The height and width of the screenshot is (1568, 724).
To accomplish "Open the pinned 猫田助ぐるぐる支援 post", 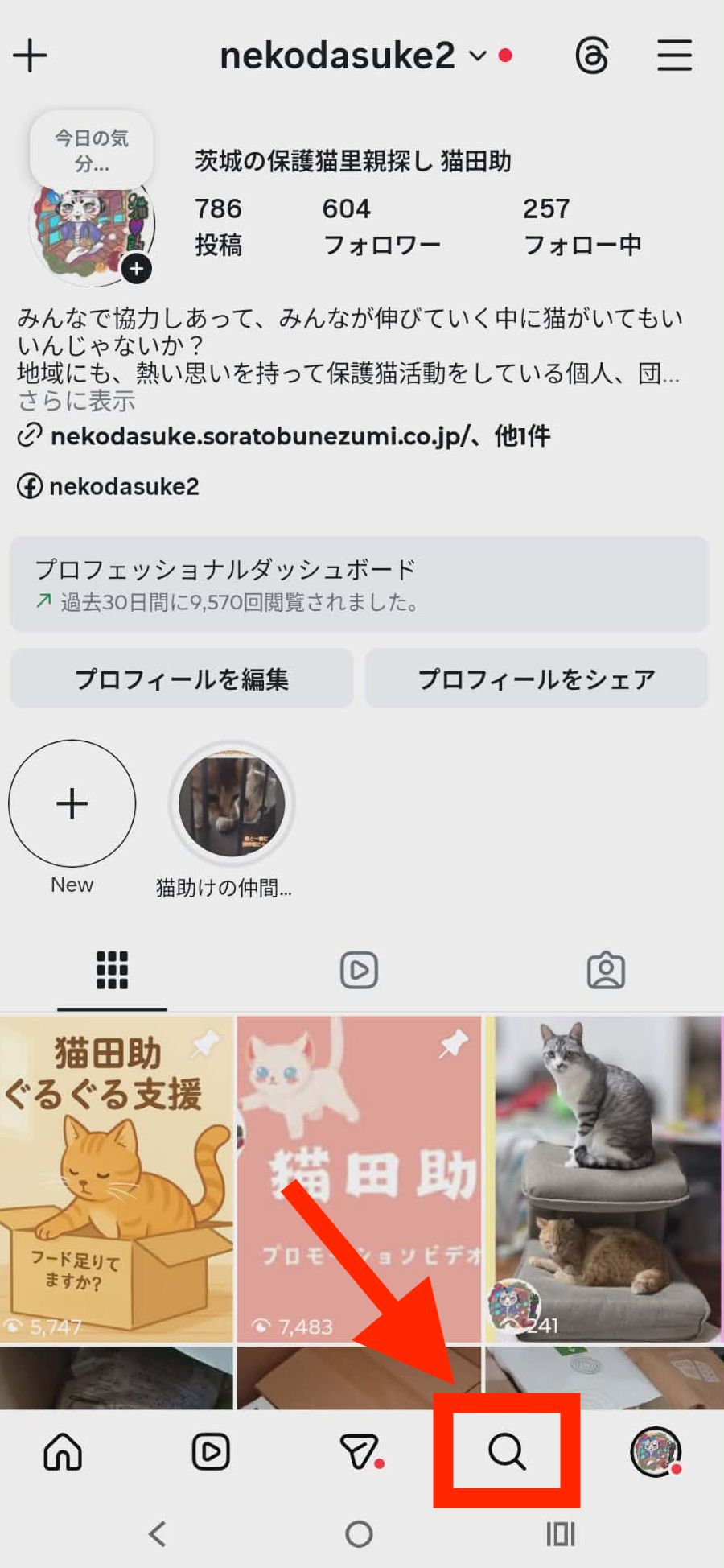I will tap(117, 1178).
